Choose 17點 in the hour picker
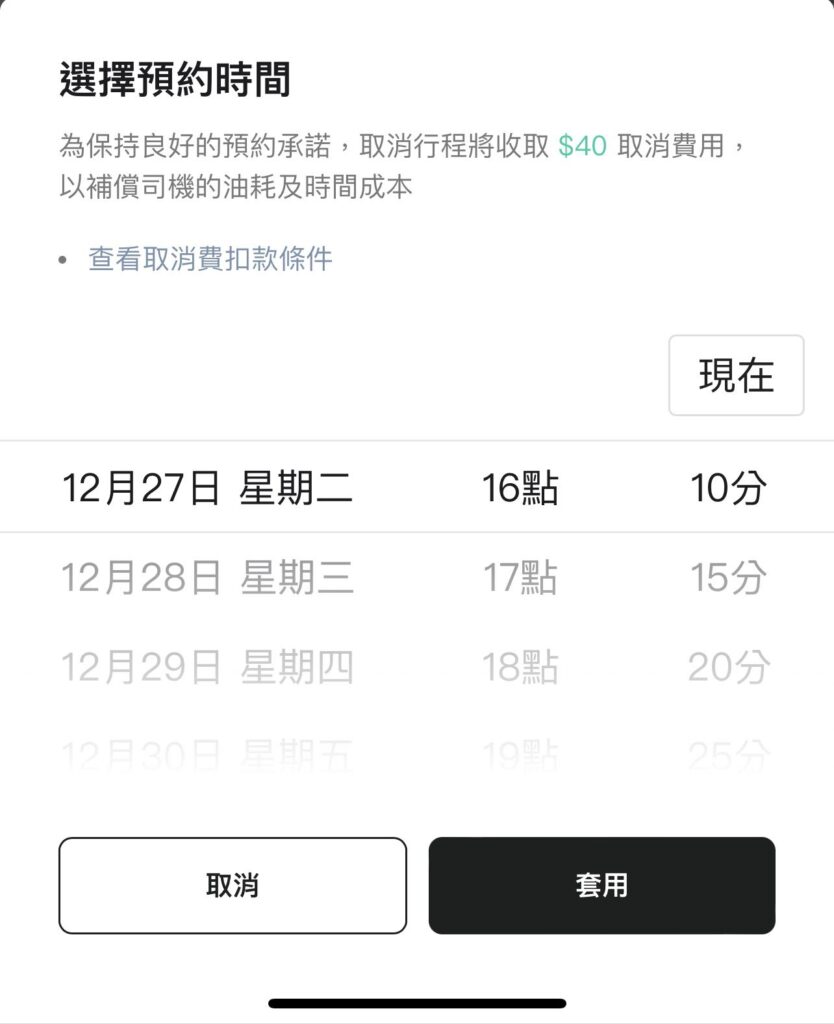 click(520, 578)
